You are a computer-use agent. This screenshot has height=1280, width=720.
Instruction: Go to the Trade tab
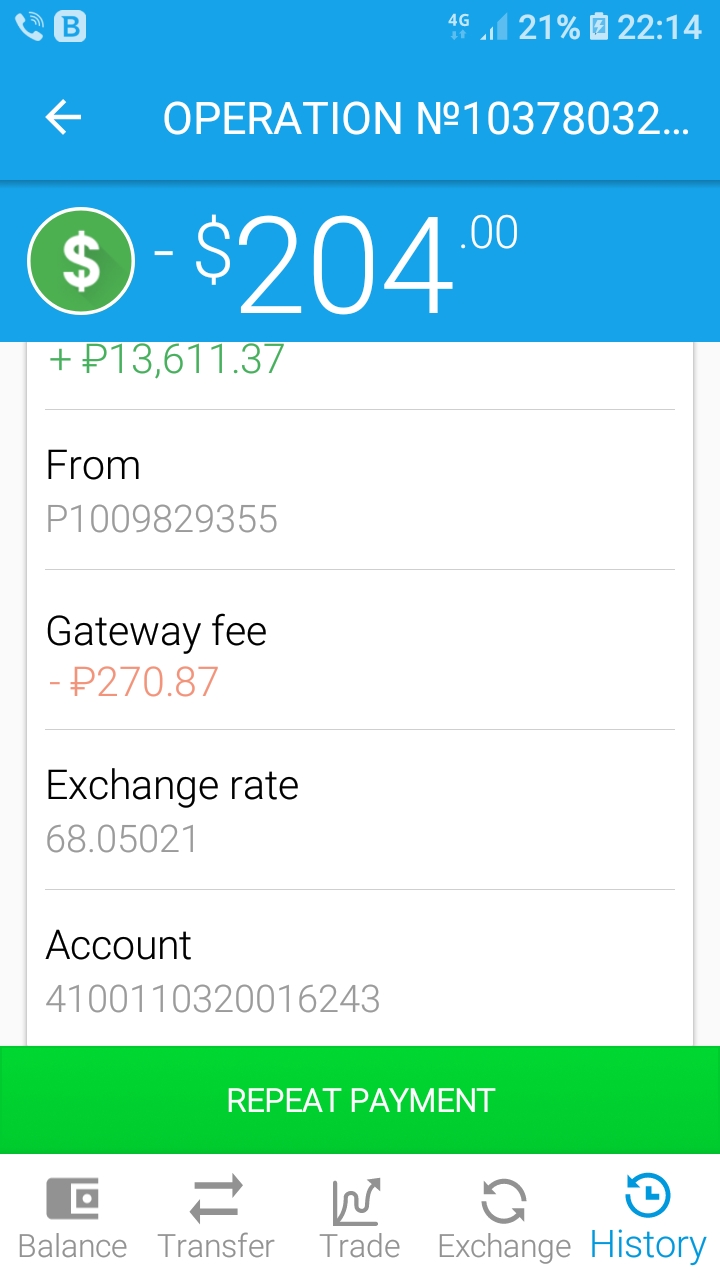point(360,1218)
